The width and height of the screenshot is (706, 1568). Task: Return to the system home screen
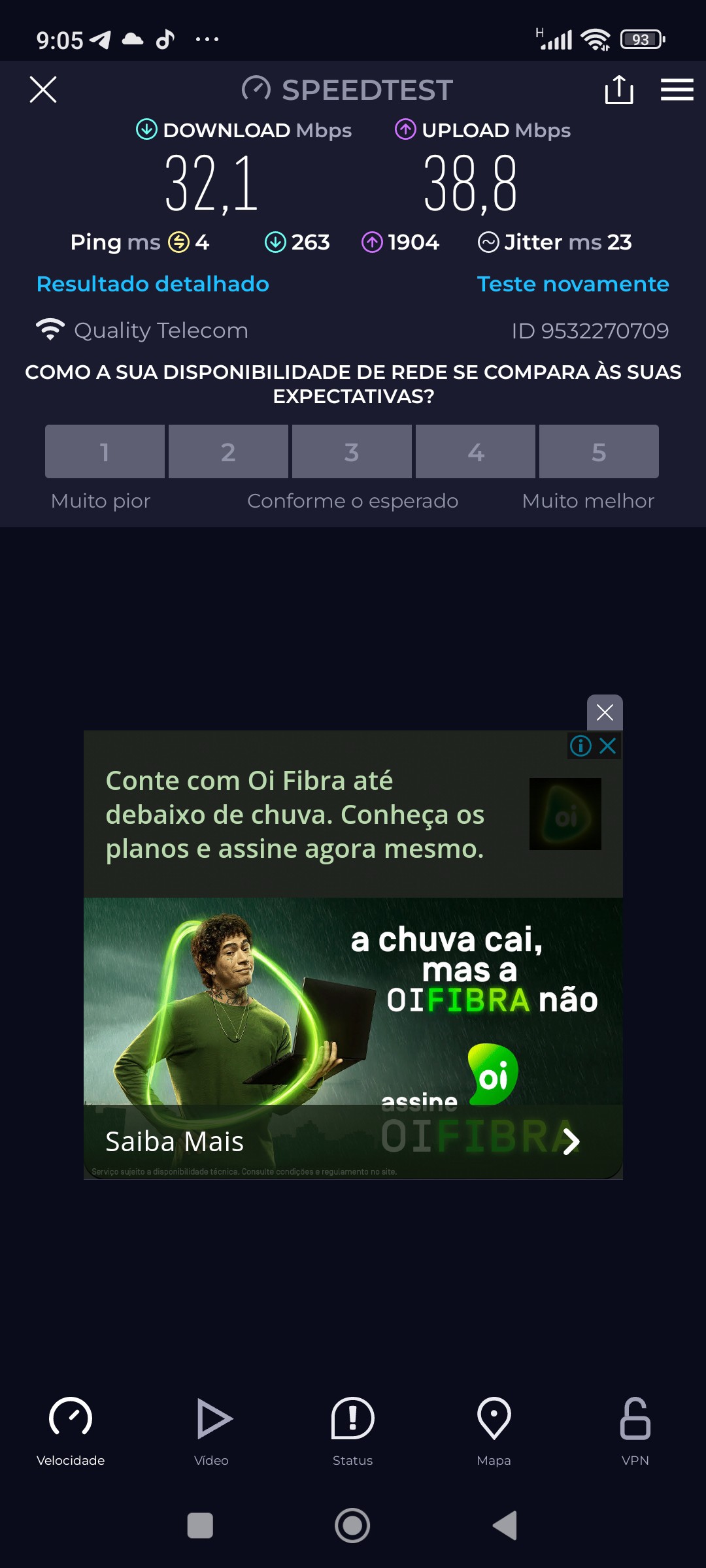pos(353,1526)
